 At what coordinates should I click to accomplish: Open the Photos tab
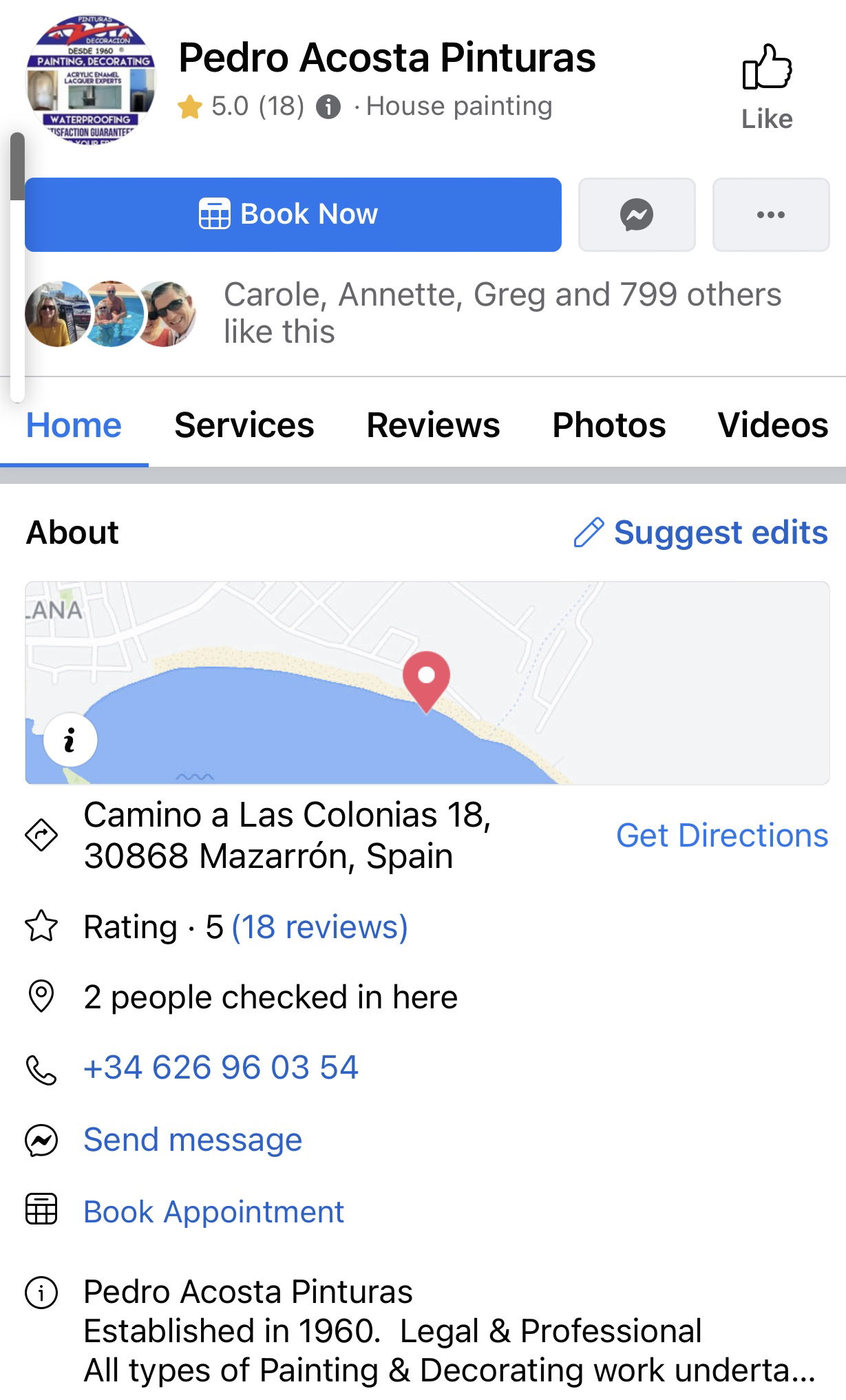[x=609, y=425]
